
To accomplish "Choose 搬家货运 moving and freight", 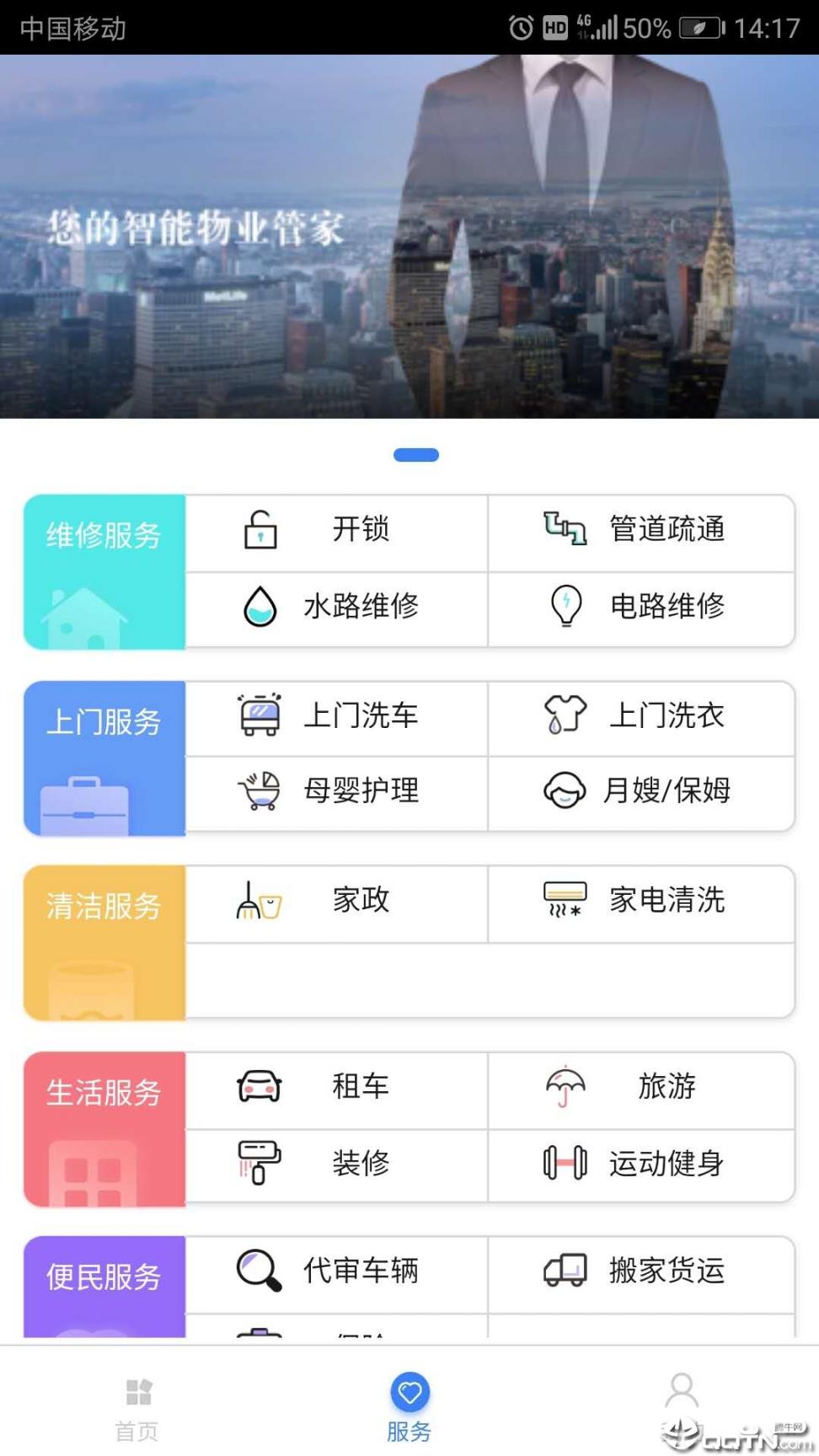I will 640,1271.
